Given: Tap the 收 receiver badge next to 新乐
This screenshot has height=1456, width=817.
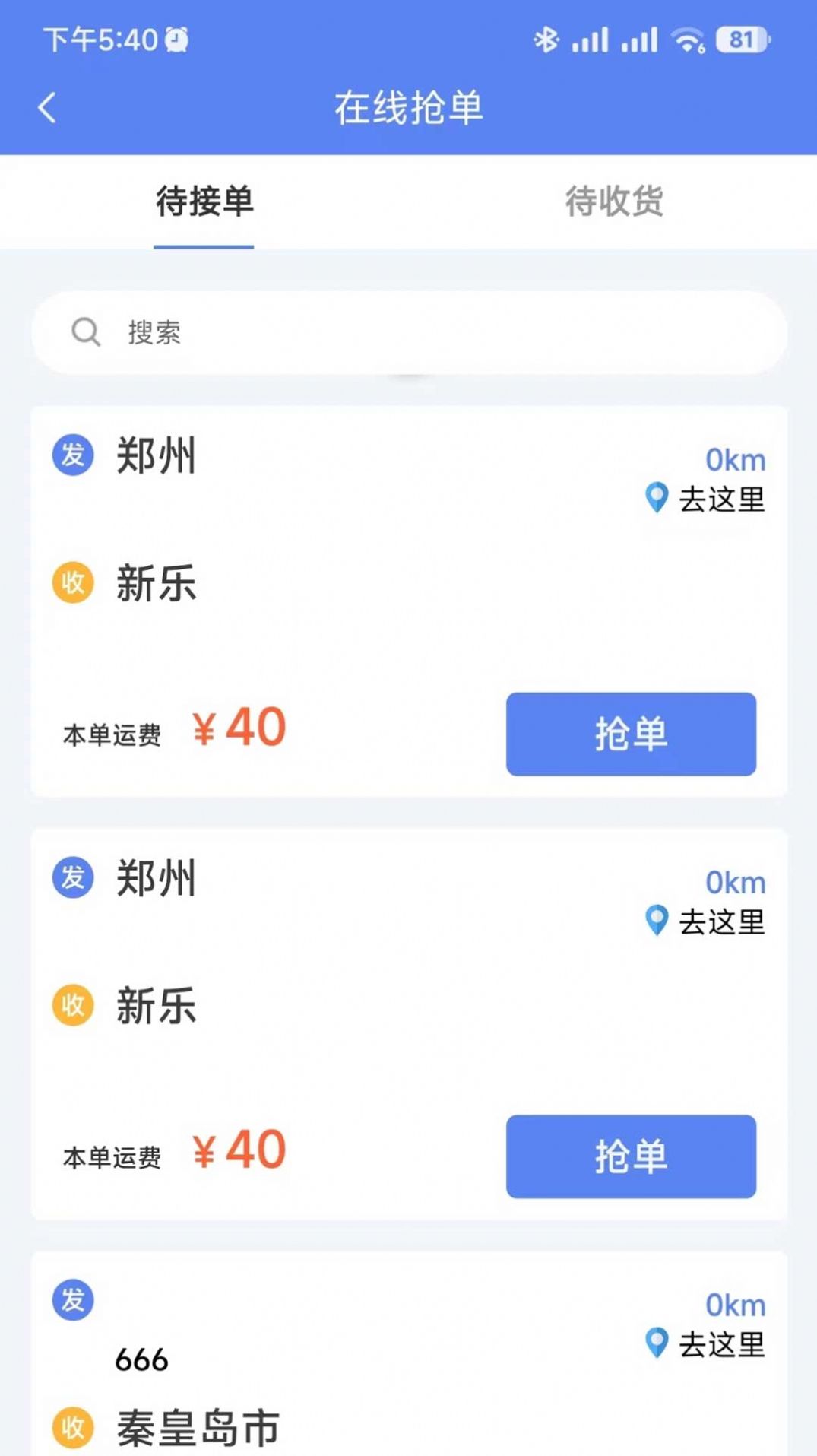Looking at the screenshot, I should tap(71, 583).
